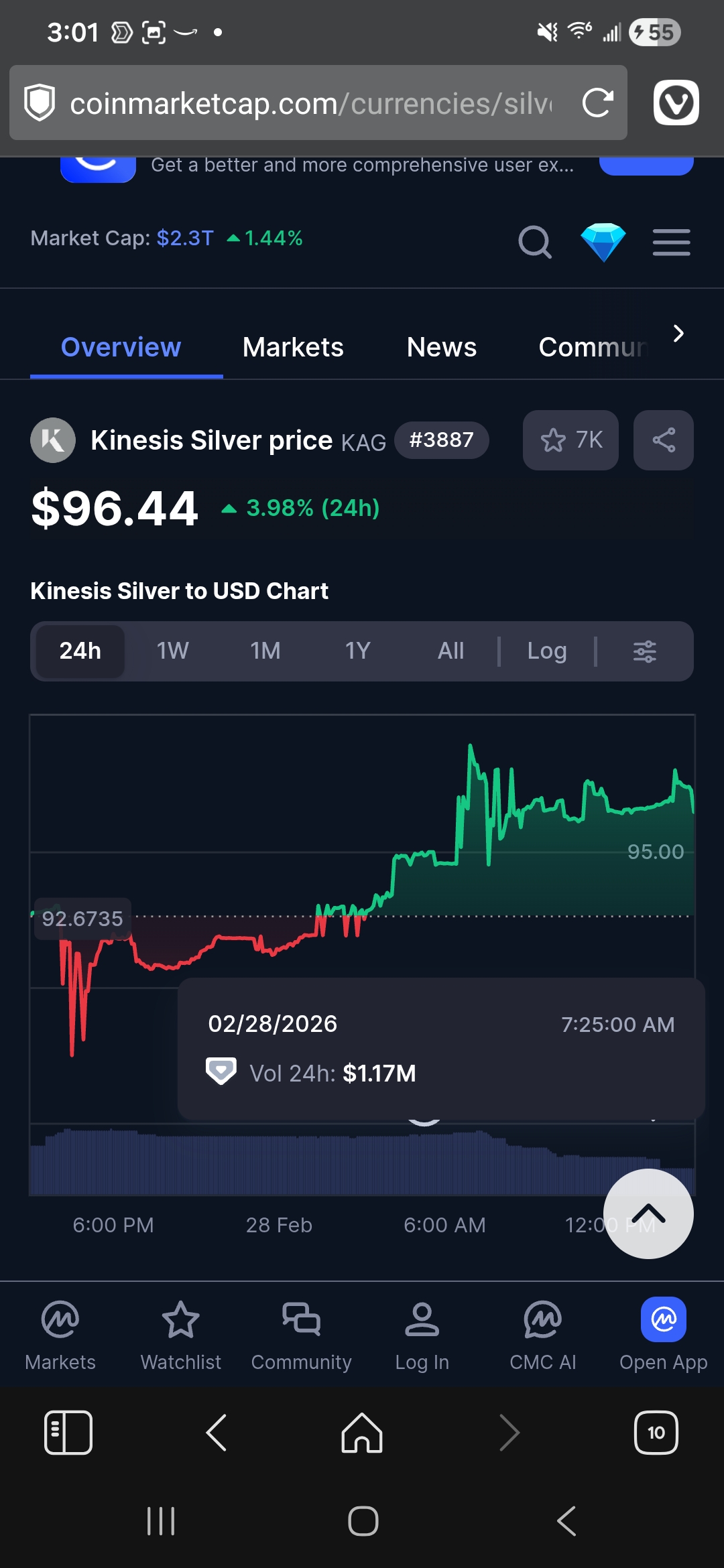The width and height of the screenshot is (724, 1568).
Task: Open the hamburger menu
Action: point(671,242)
